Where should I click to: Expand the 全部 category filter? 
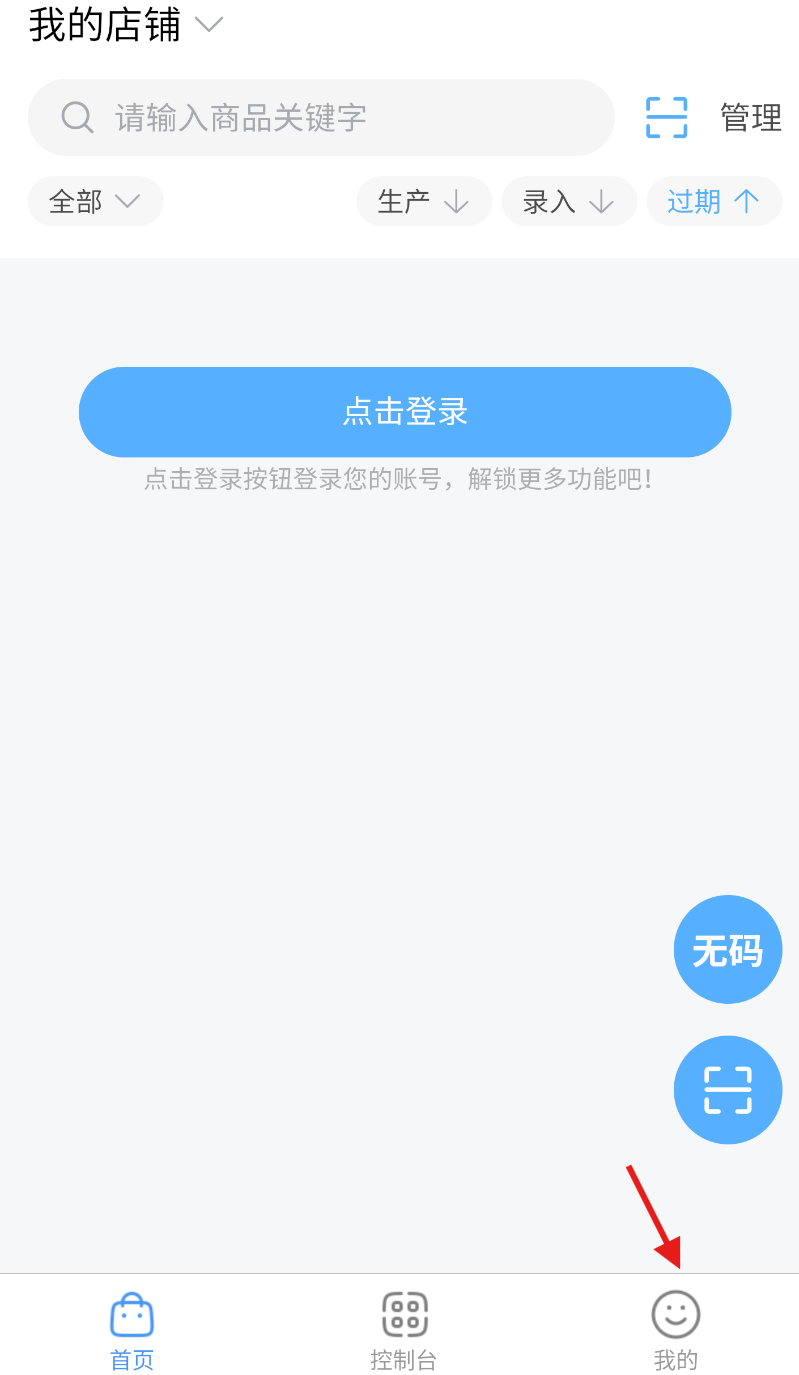pos(95,201)
